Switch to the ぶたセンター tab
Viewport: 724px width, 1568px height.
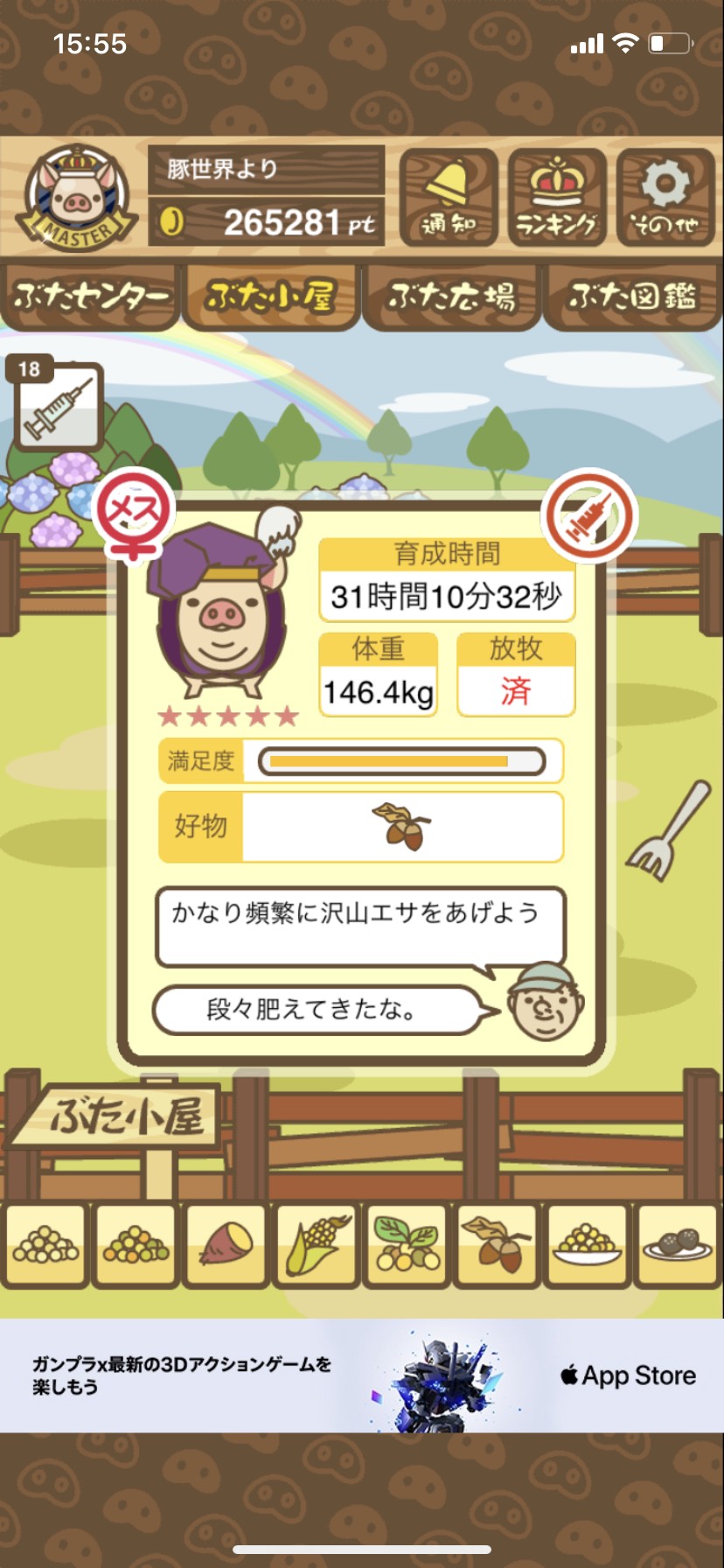point(90,297)
